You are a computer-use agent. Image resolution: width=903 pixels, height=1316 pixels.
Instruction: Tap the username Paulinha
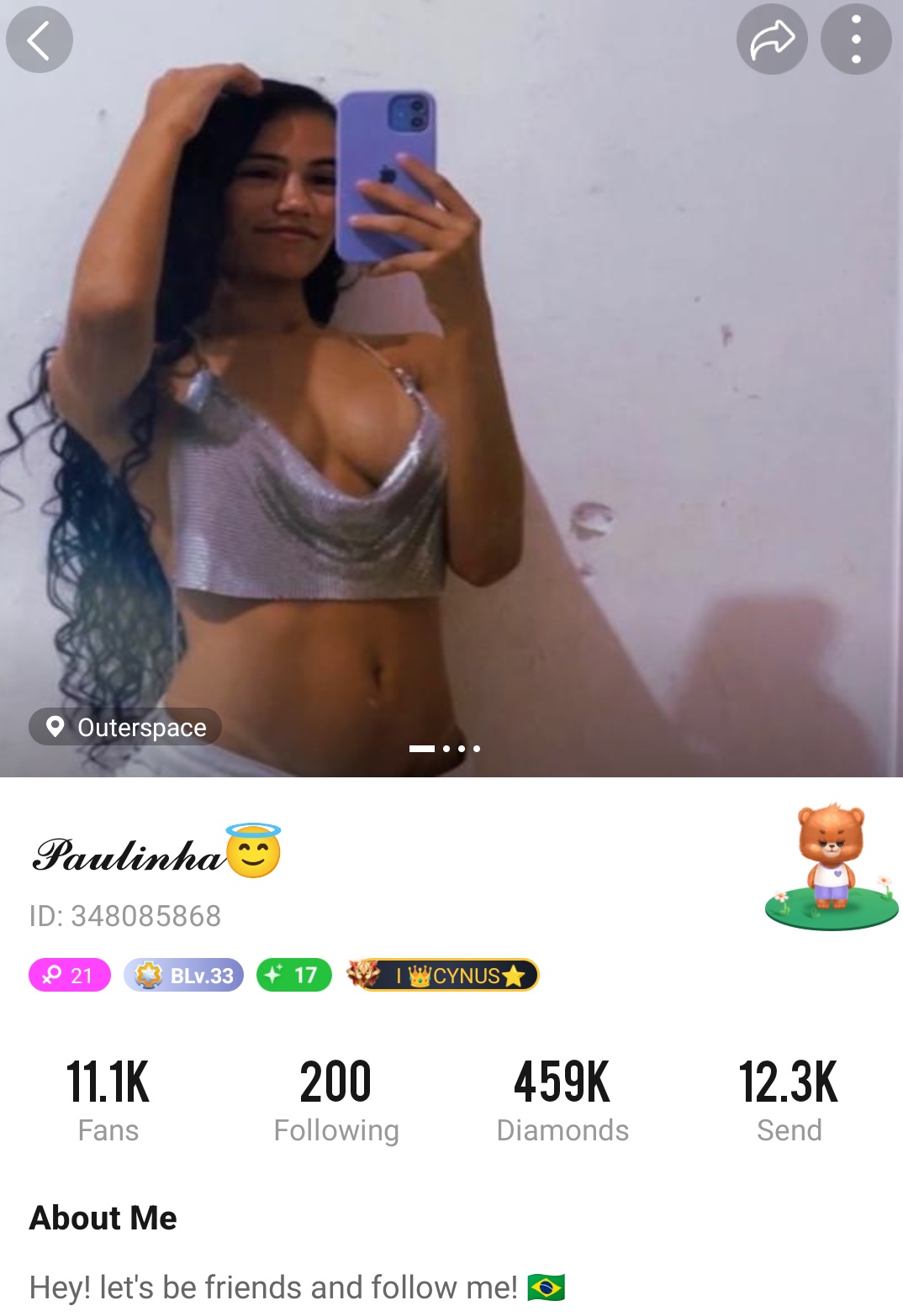click(x=128, y=855)
